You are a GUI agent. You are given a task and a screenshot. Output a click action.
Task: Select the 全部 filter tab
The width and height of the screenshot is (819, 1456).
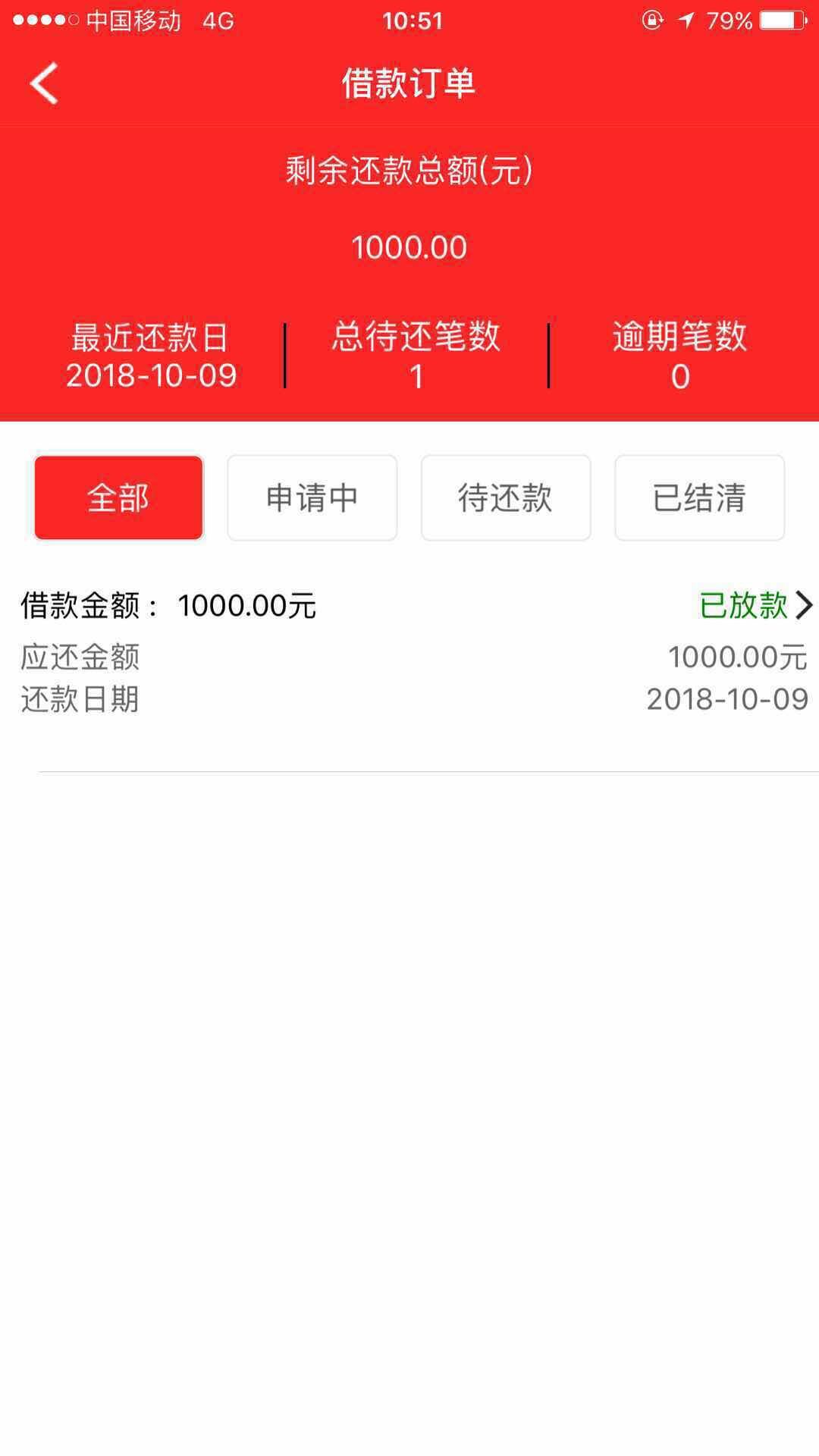tap(118, 497)
